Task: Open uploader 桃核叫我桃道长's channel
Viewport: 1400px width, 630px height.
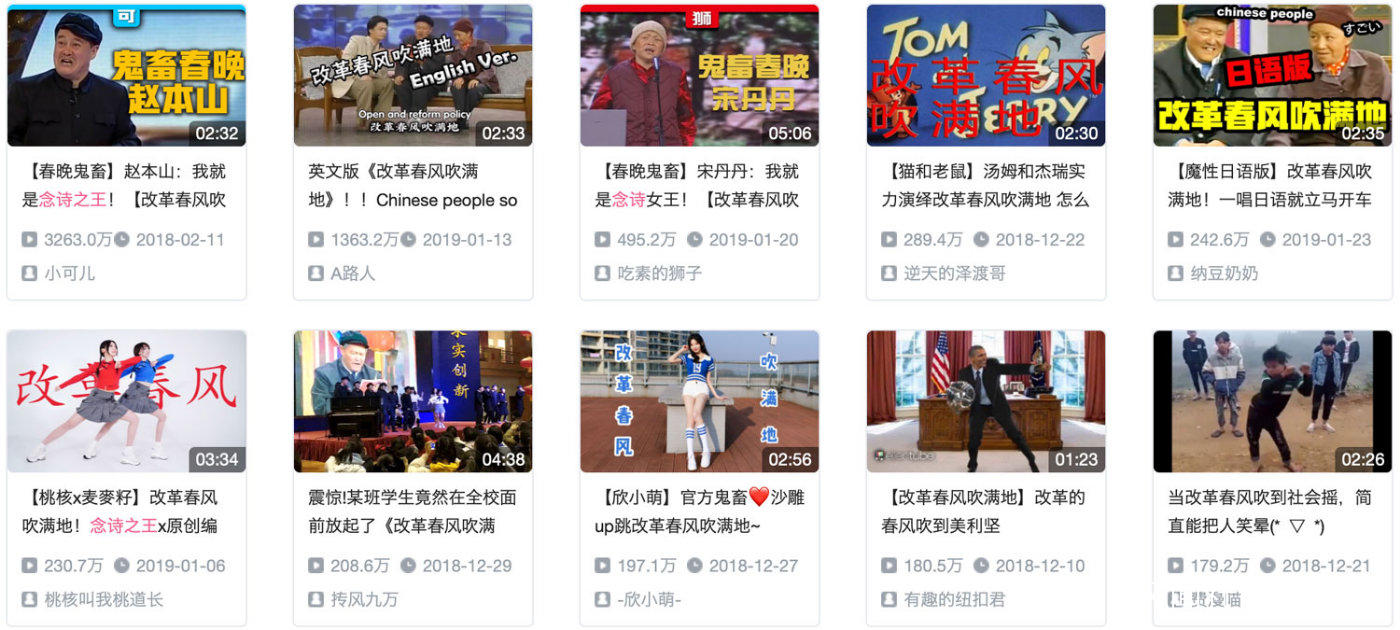Action: point(103,599)
